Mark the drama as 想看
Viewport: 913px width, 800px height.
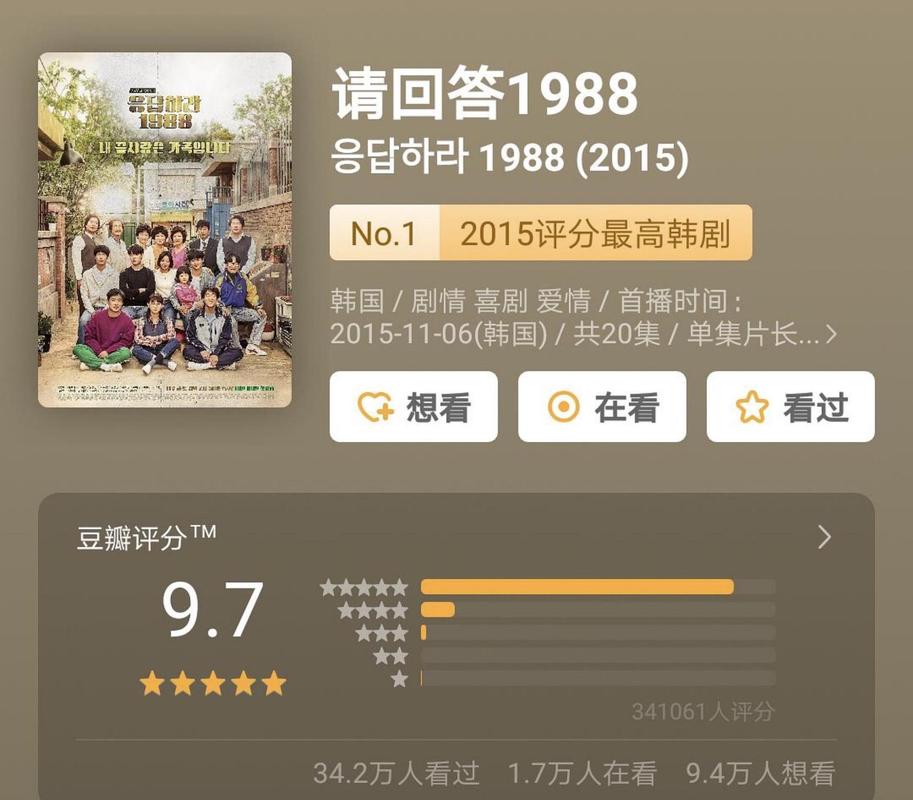coord(413,407)
